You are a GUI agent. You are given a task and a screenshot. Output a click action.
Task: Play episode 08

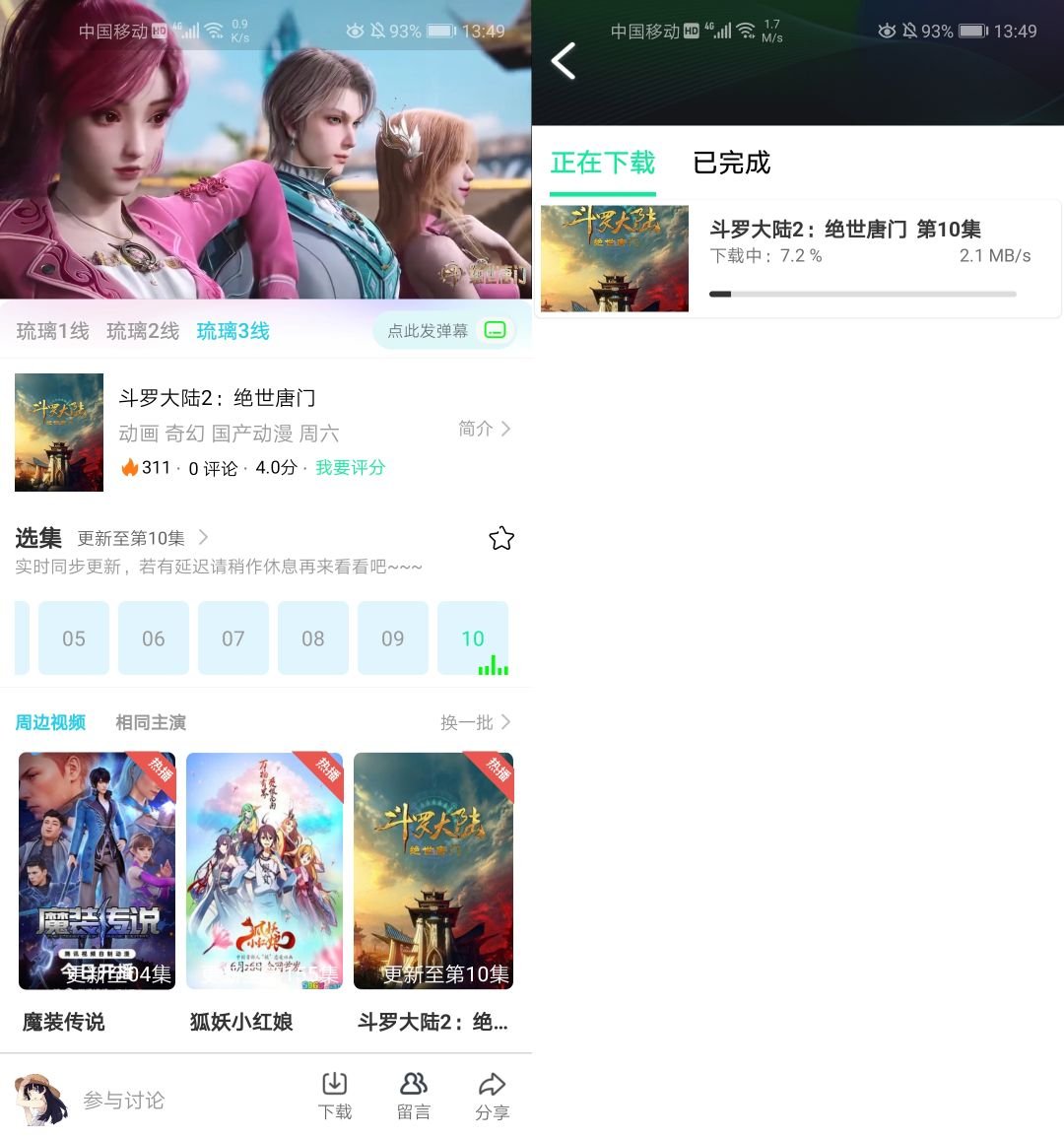pos(313,638)
